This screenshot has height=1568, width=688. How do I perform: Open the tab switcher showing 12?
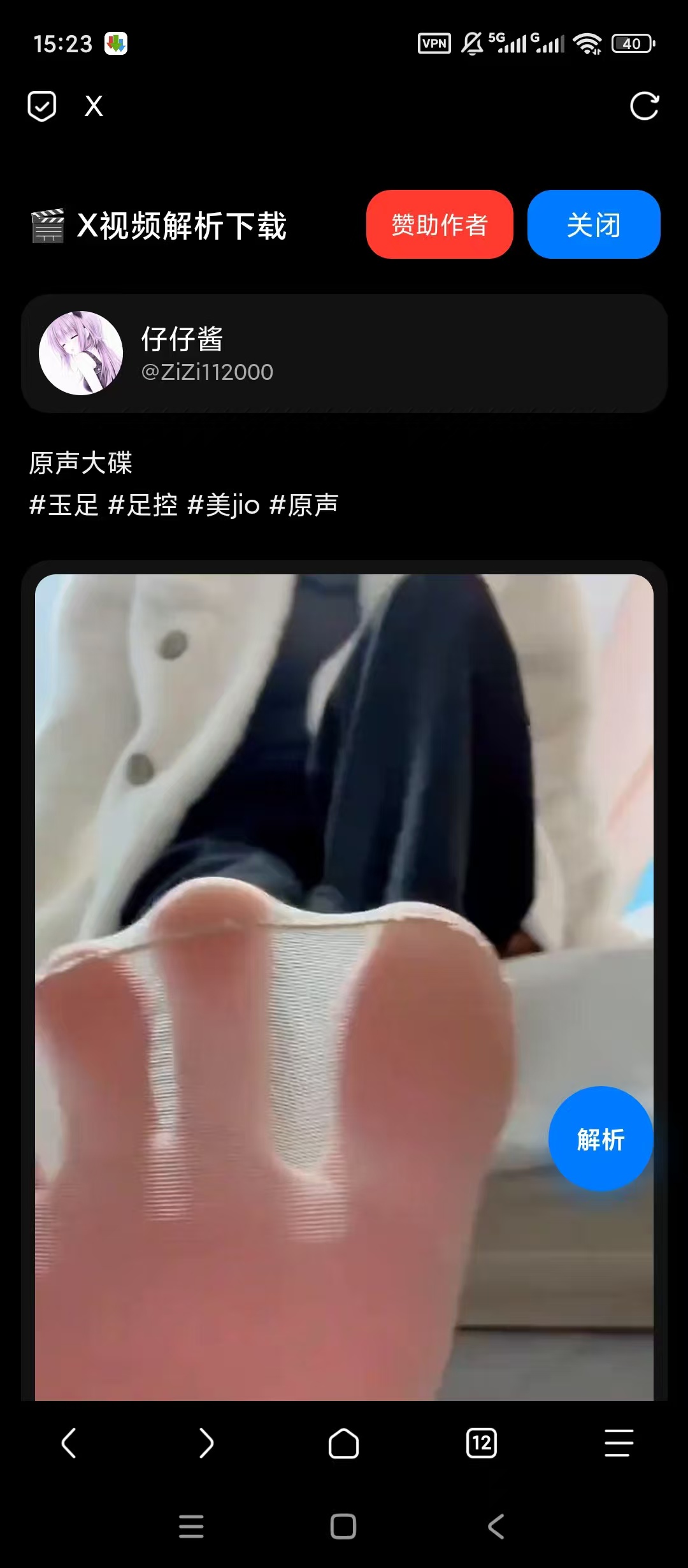click(482, 1443)
